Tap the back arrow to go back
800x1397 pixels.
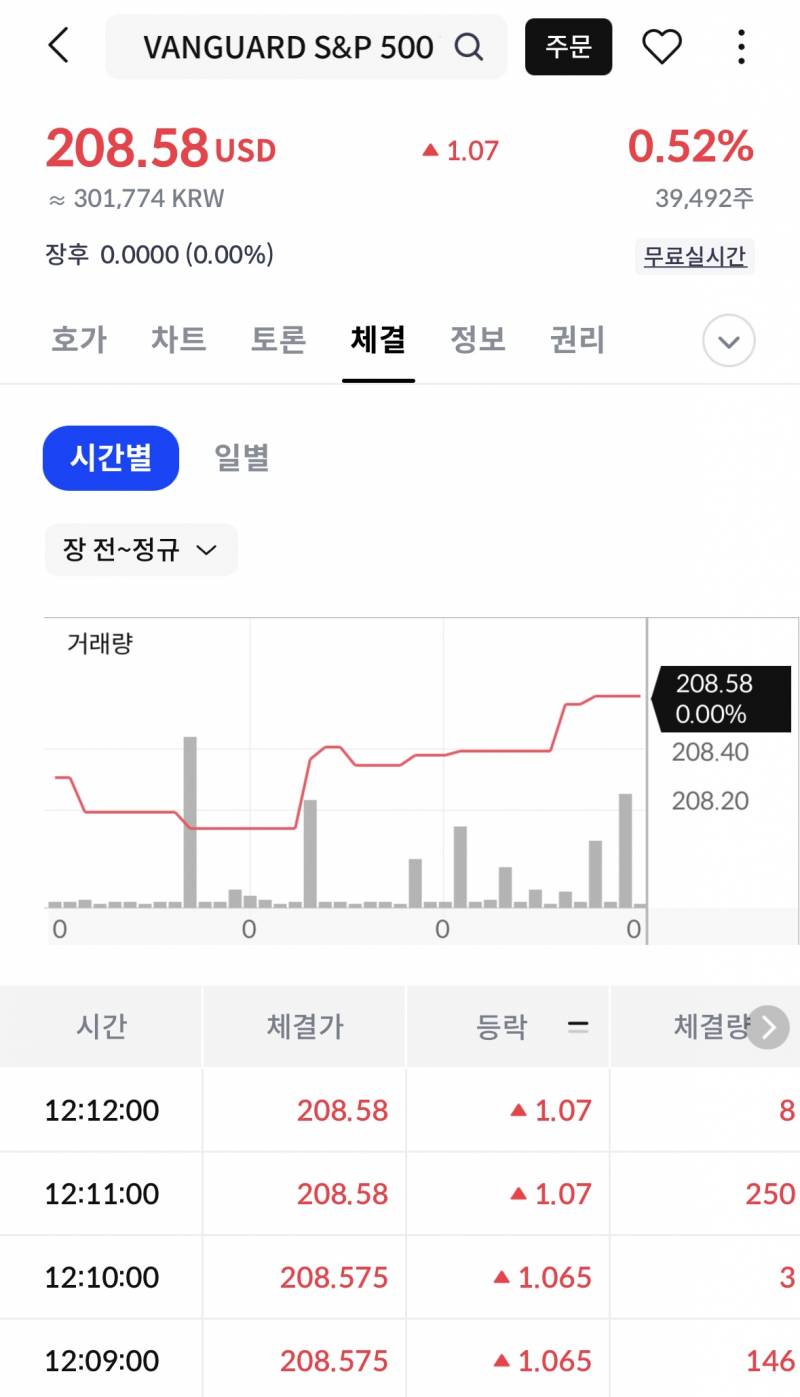pos(57,46)
